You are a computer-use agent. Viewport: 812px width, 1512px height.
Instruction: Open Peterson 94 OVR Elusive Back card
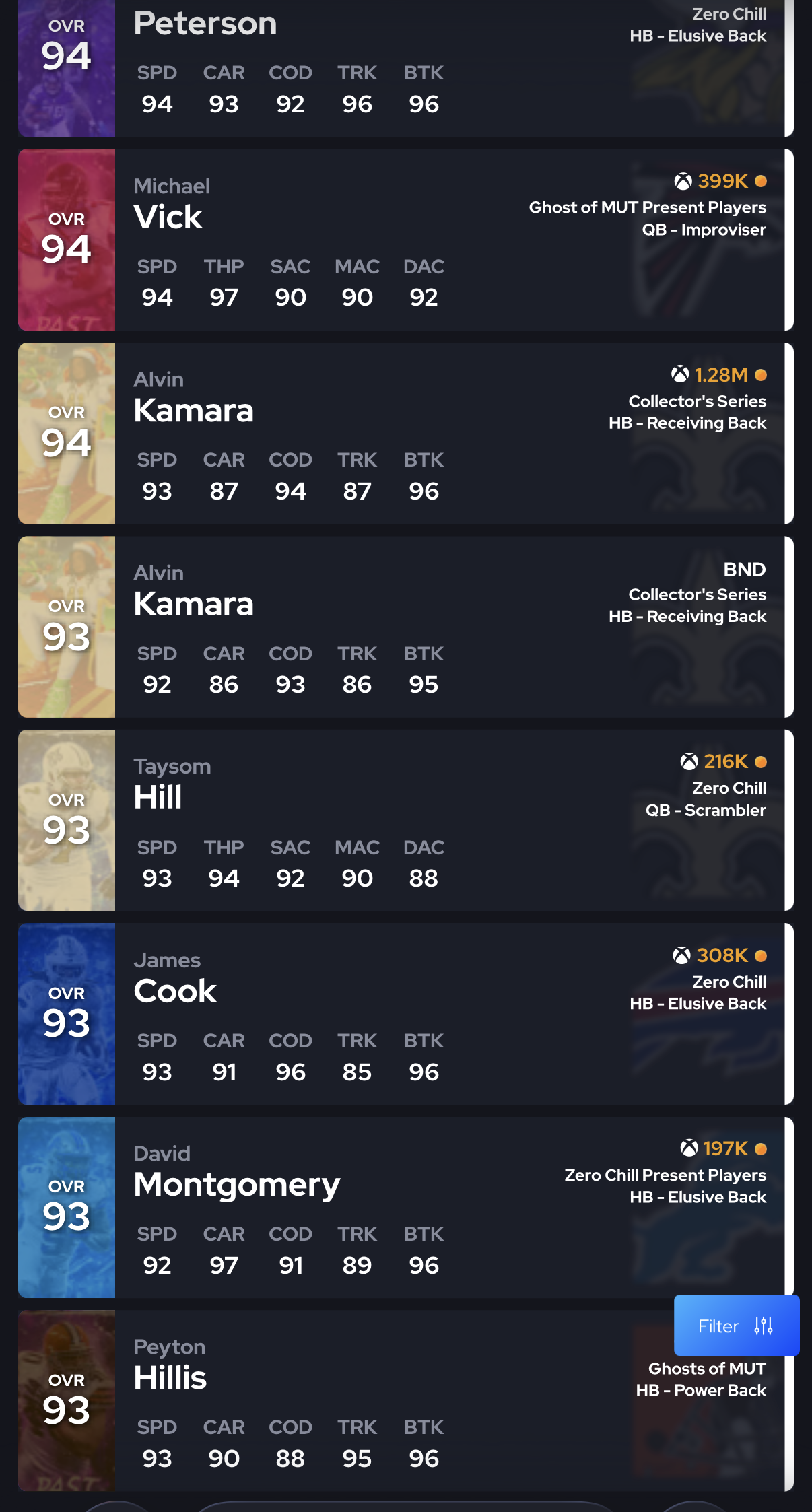[404, 67]
